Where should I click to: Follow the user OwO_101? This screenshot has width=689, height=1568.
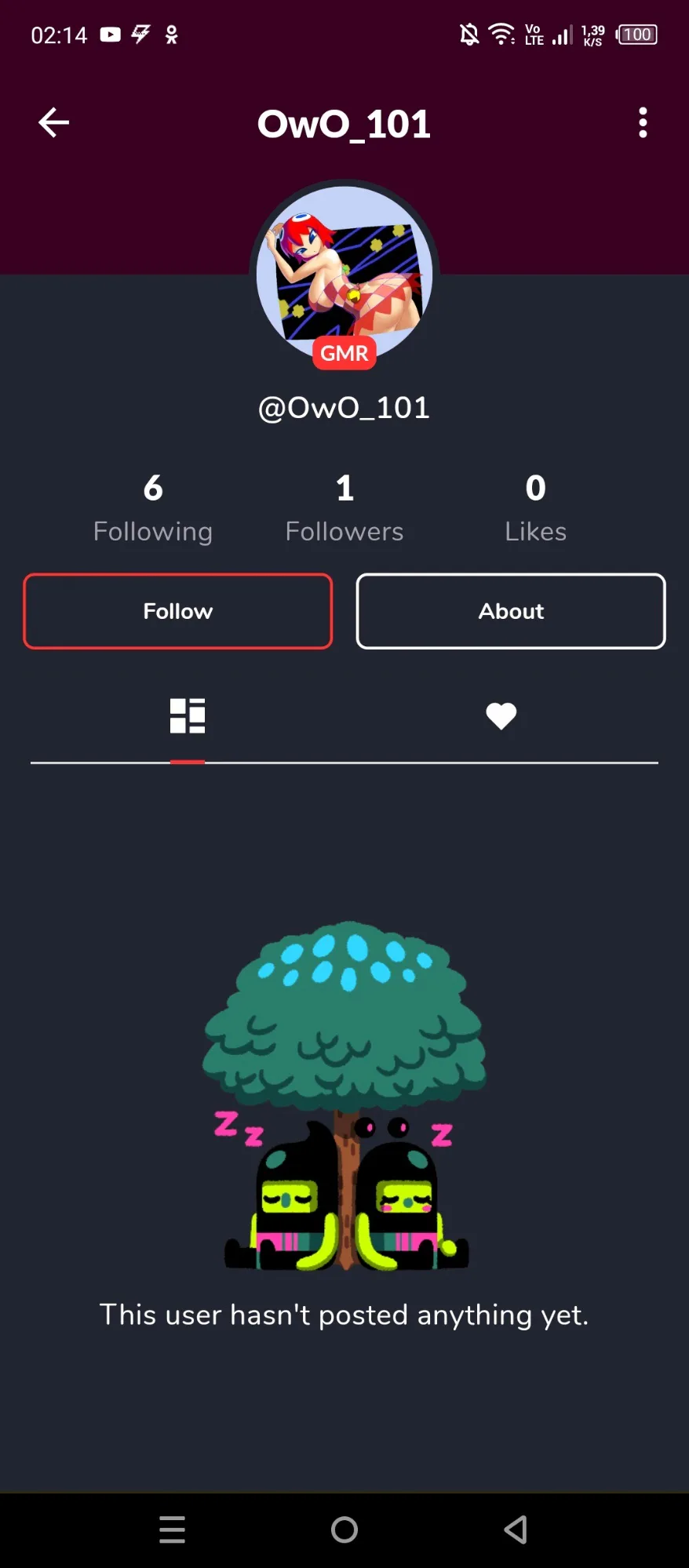pos(178,611)
